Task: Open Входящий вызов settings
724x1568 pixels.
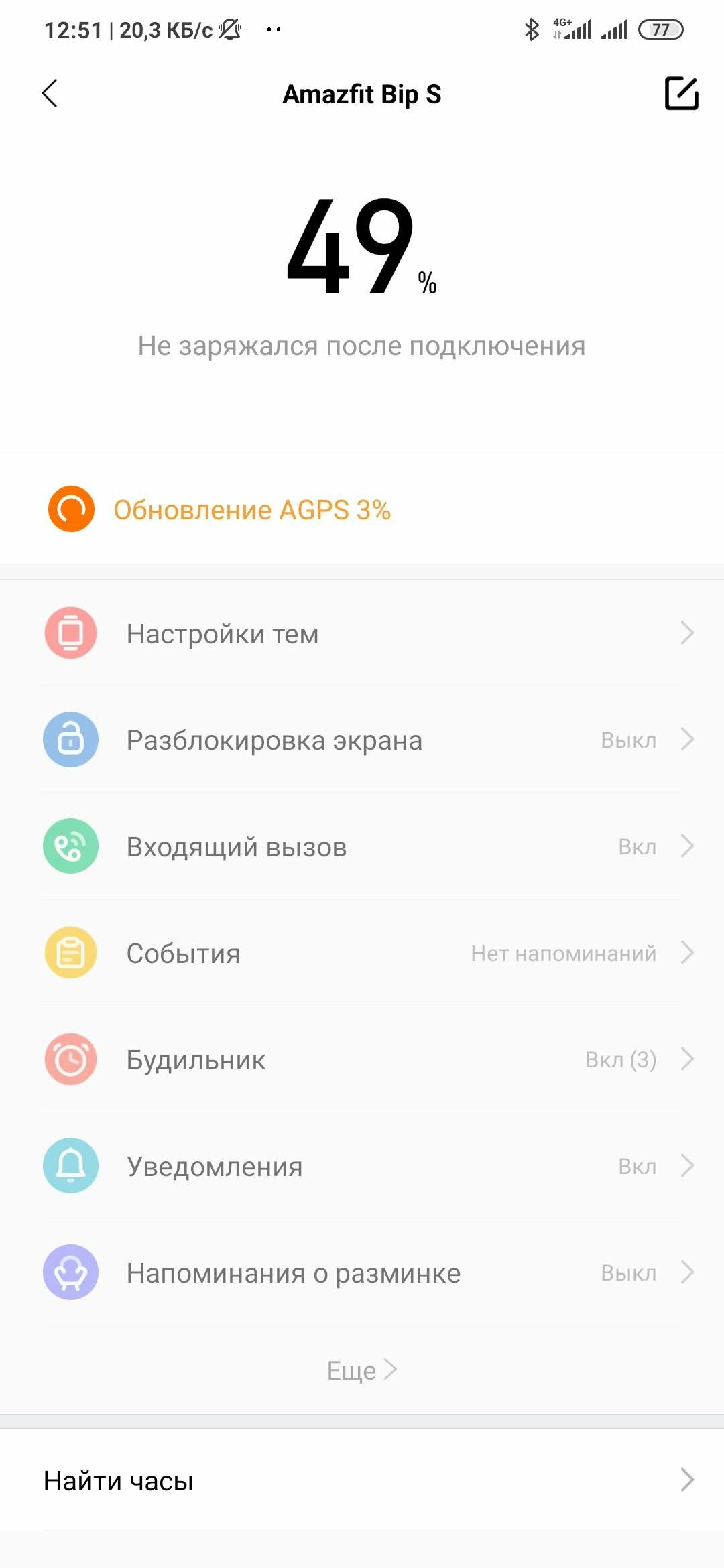Action: click(x=362, y=846)
